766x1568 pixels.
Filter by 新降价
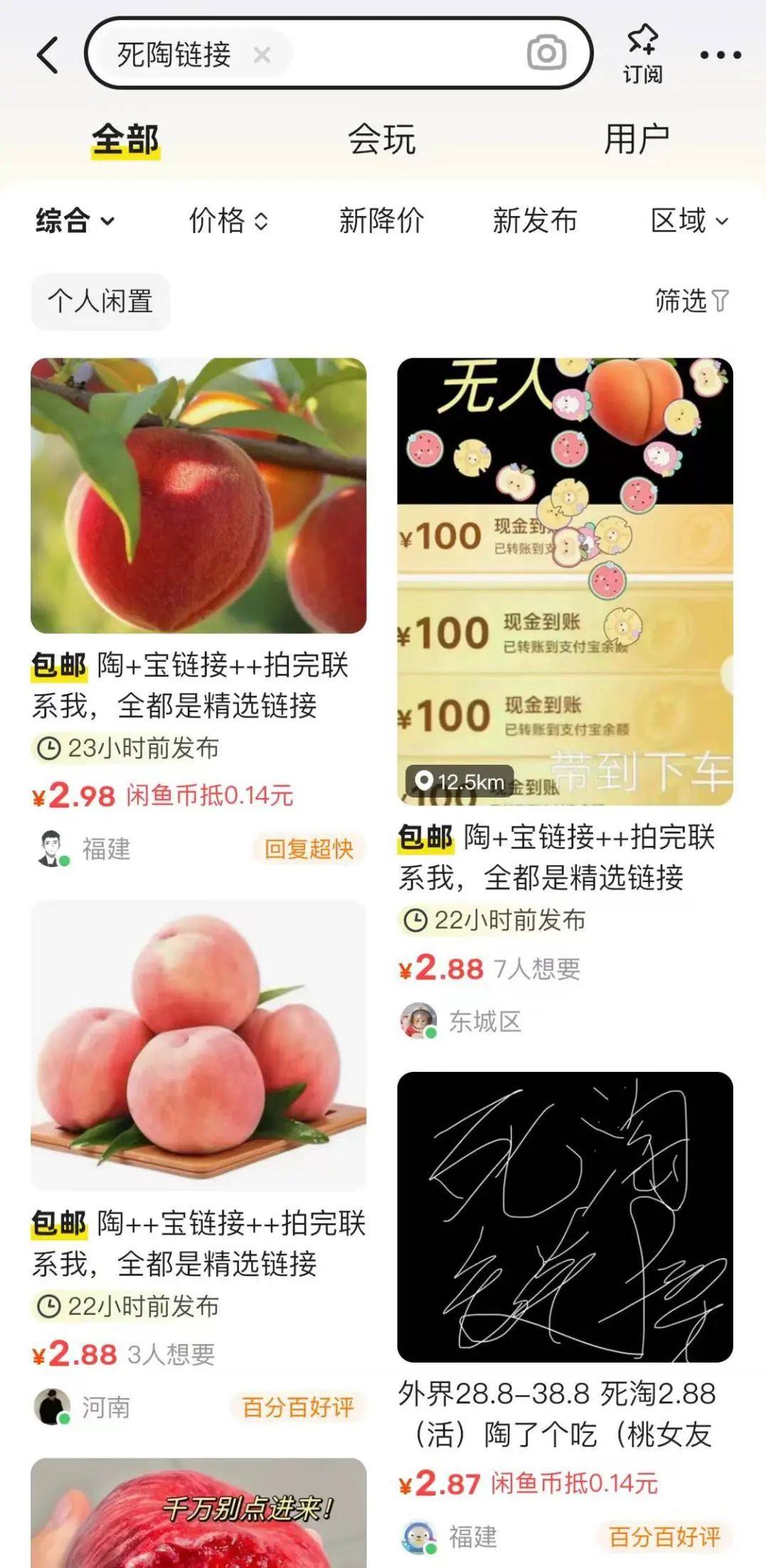point(381,221)
